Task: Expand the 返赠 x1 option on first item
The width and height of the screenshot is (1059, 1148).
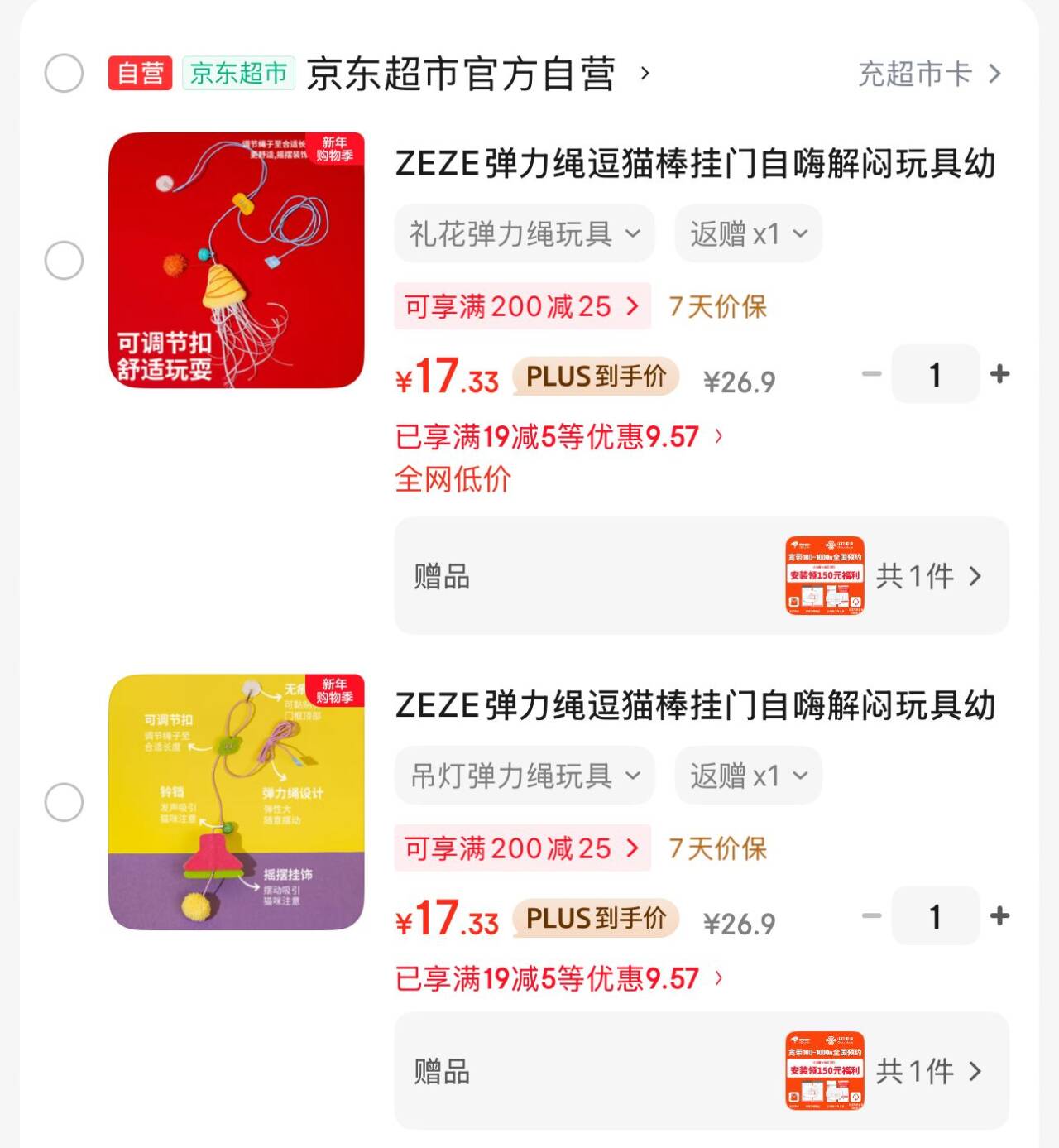Action: coord(747,233)
